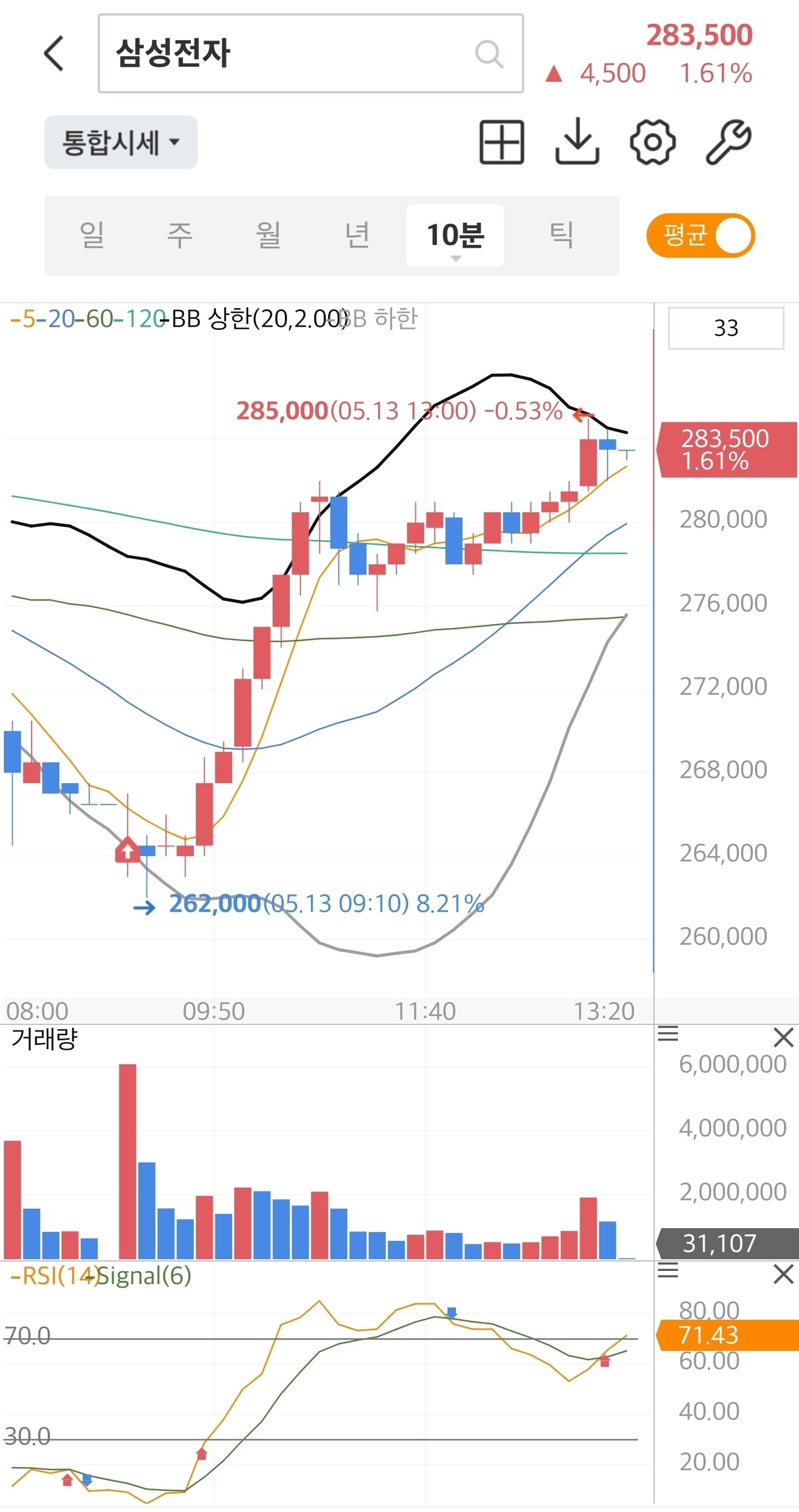The height and width of the screenshot is (1512, 799).
Task: Open the RSI panel menu handle
Action: pos(667,1271)
